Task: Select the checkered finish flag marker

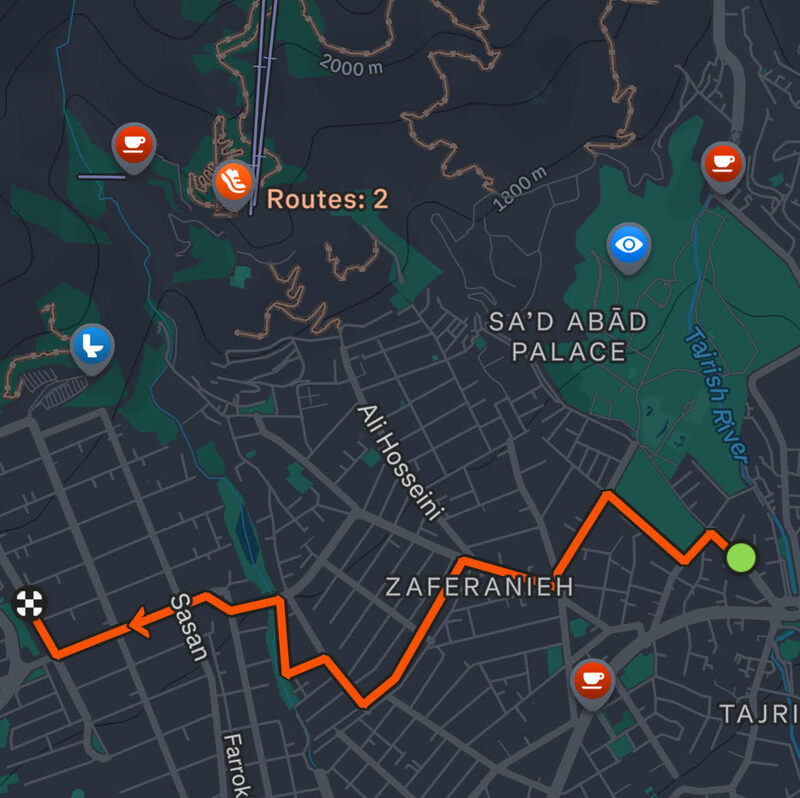Action: (x=31, y=603)
